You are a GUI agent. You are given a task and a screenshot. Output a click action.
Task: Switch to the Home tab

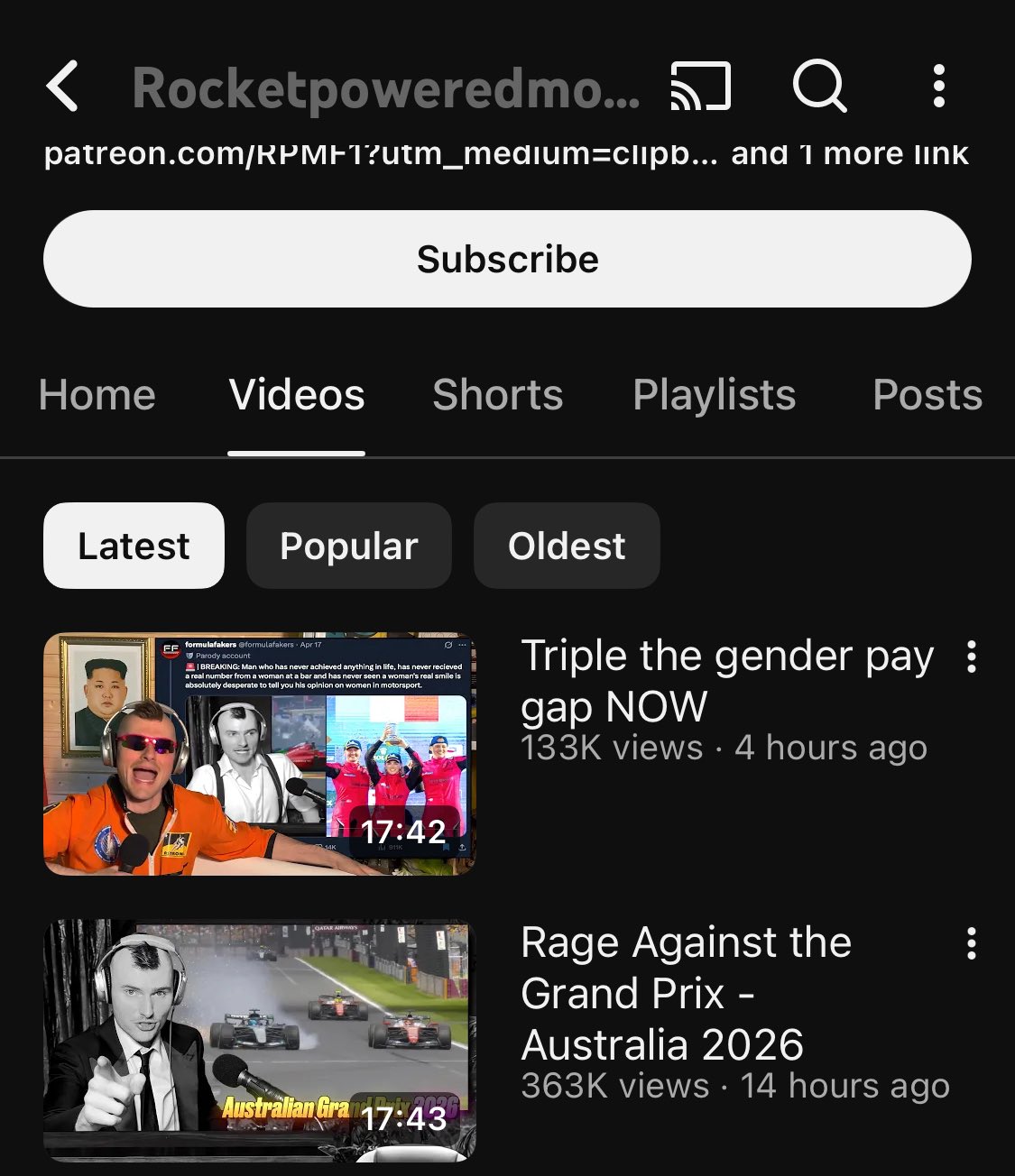(x=97, y=395)
